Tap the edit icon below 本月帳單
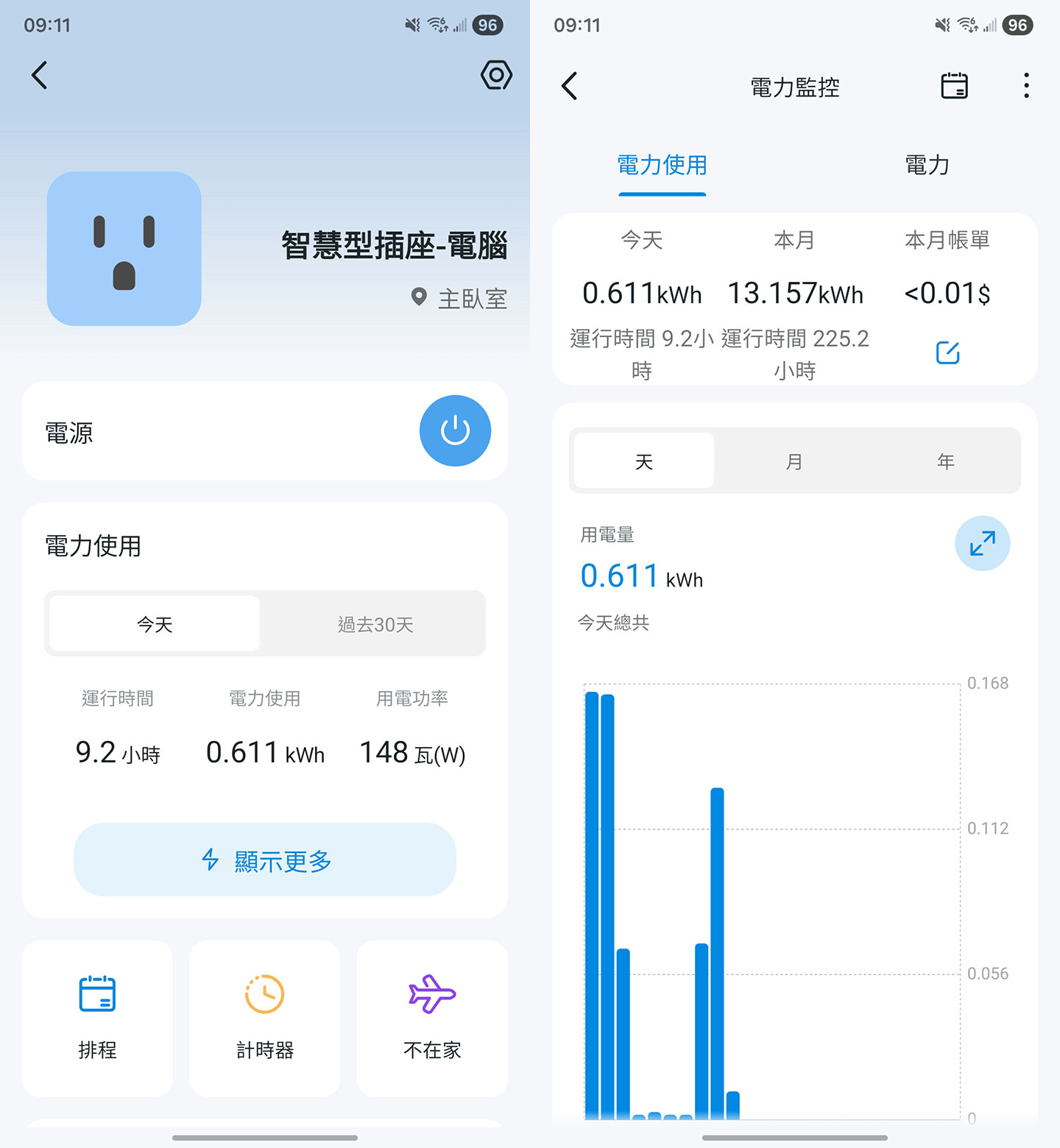The width and height of the screenshot is (1060, 1148). click(x=949, y=353)
